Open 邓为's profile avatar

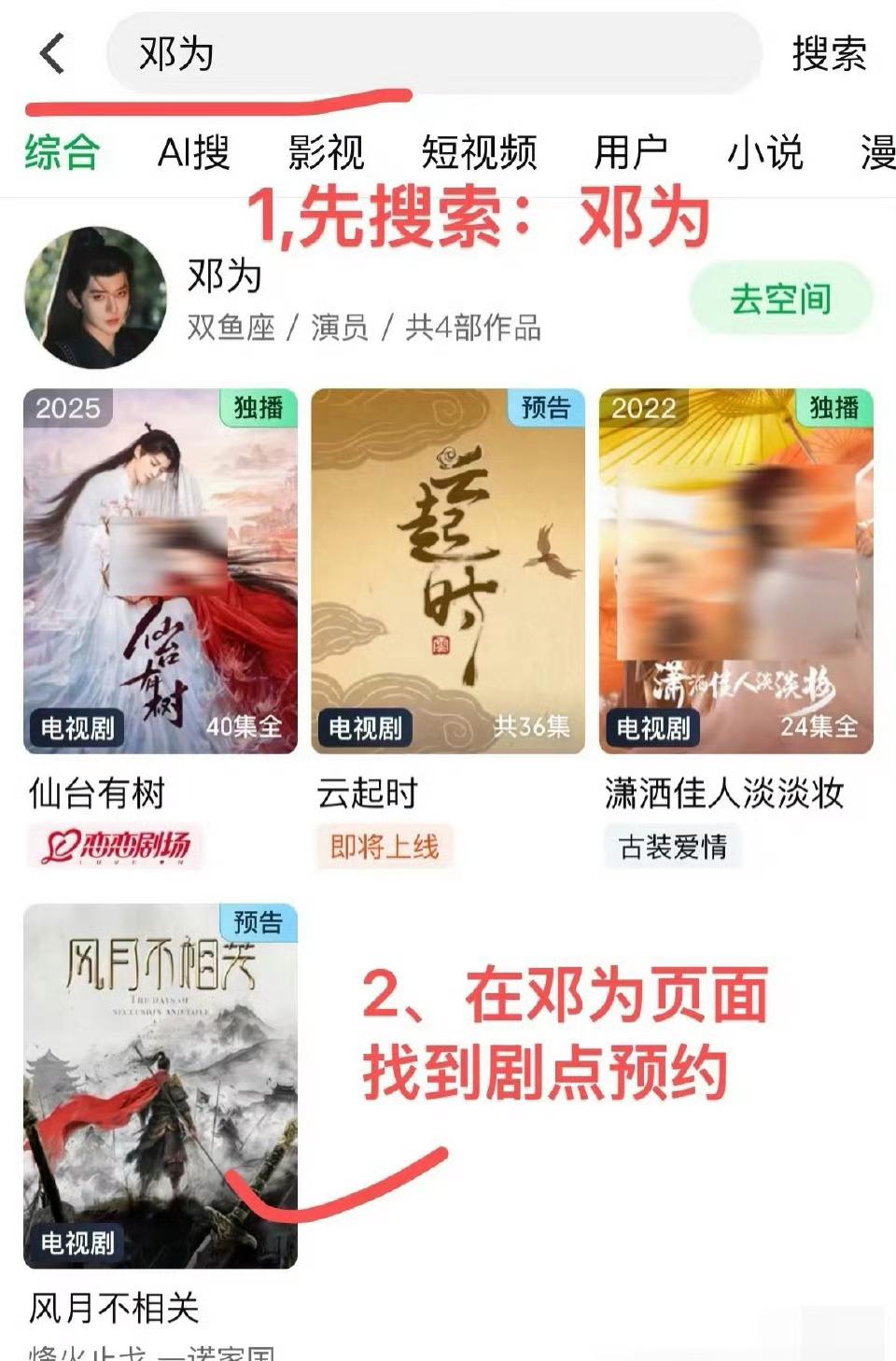click(95, 298)
